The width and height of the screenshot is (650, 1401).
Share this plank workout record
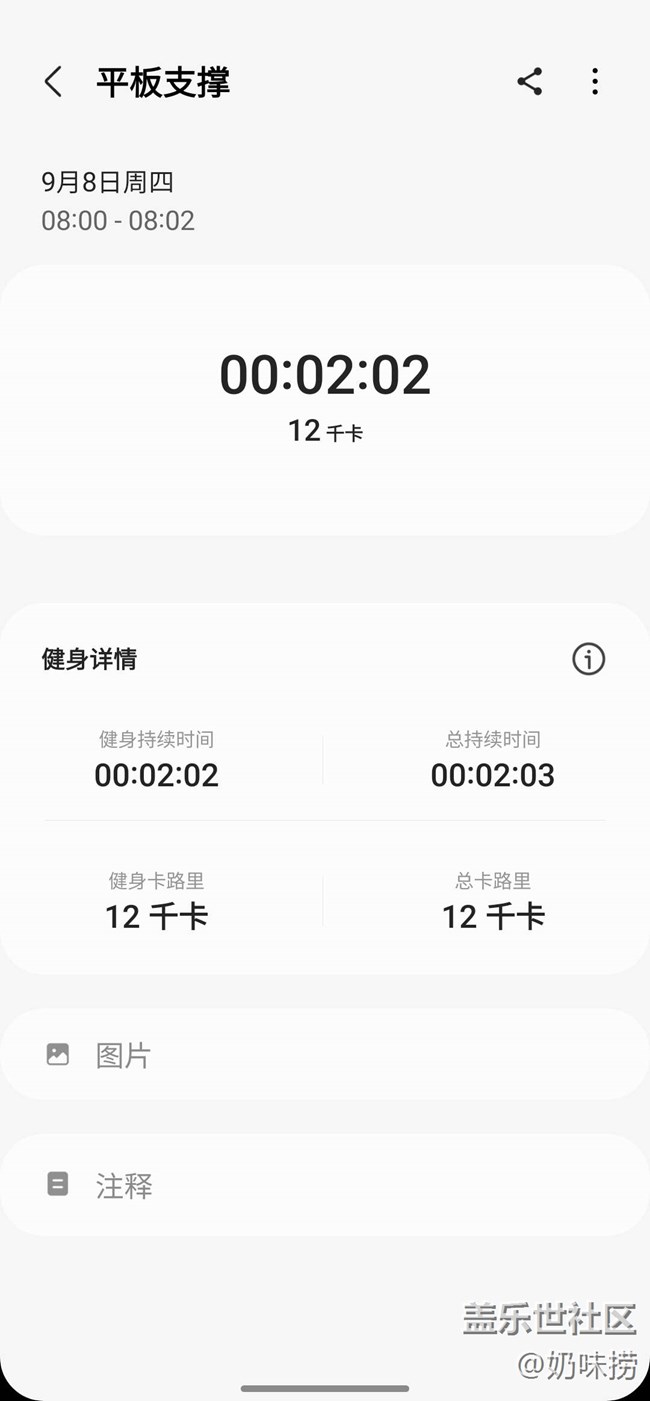529,82
